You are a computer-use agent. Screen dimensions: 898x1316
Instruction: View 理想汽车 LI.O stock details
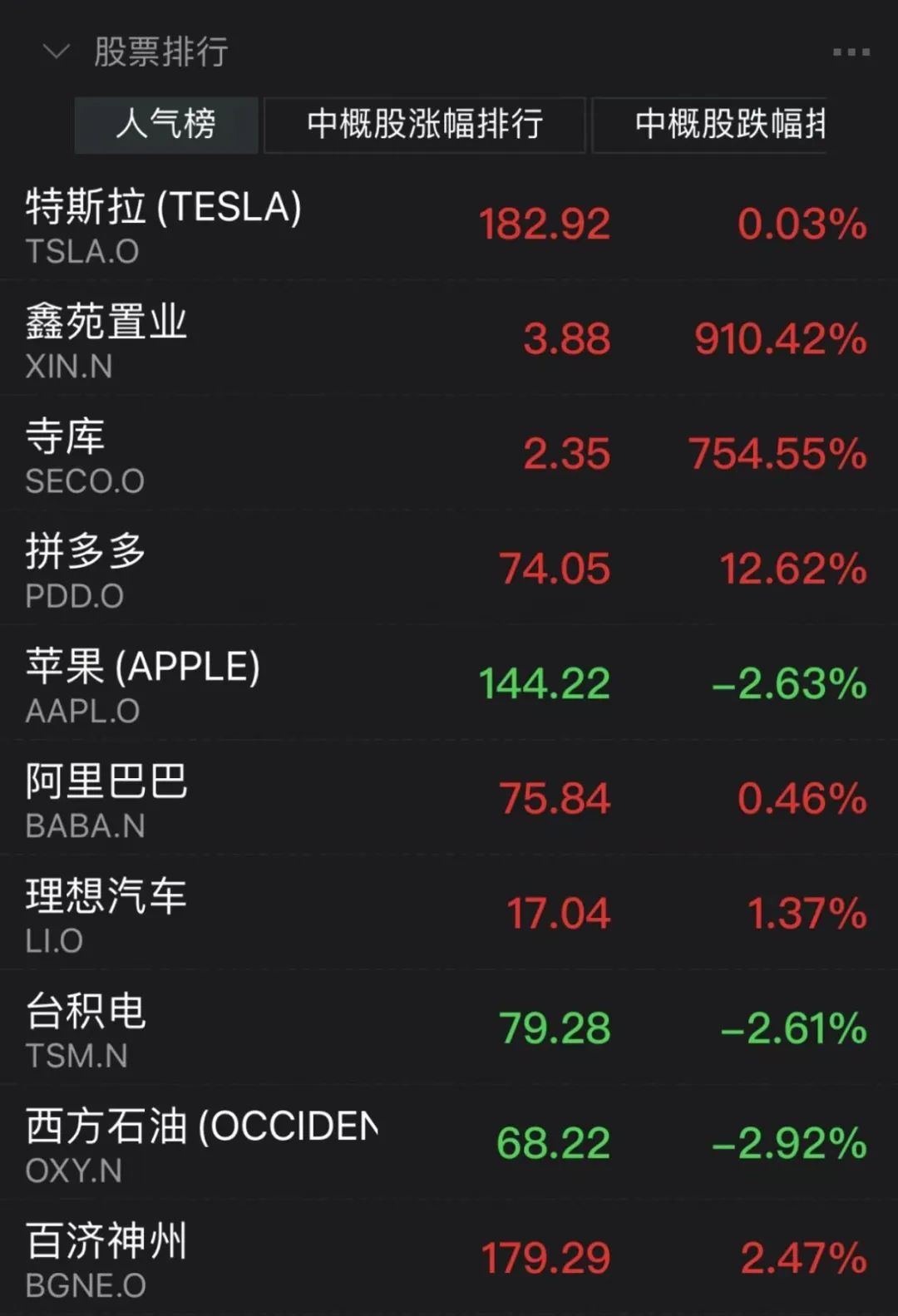coord(449,914)
